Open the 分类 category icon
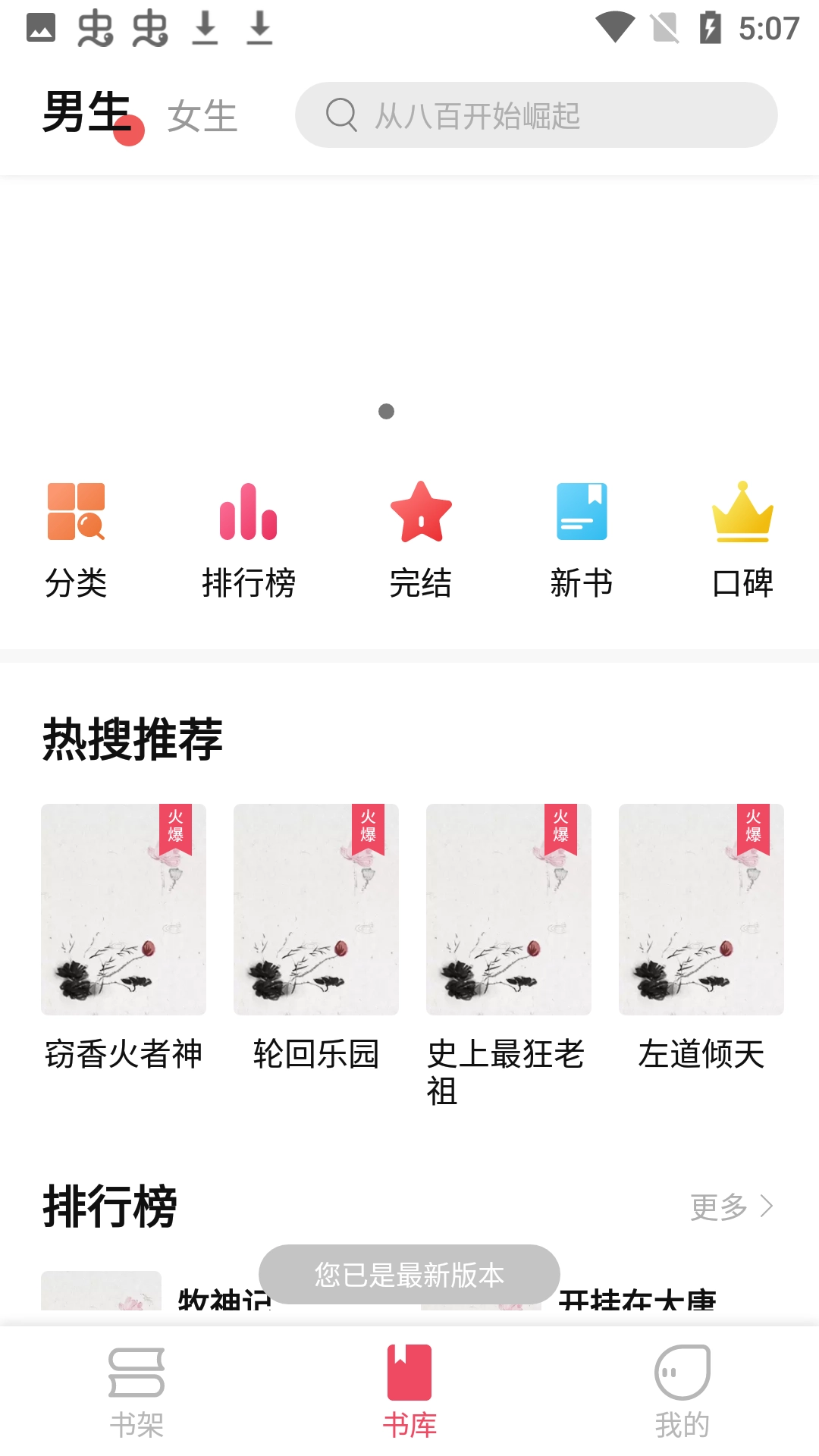819x1456 pixels. pos(76,516)
